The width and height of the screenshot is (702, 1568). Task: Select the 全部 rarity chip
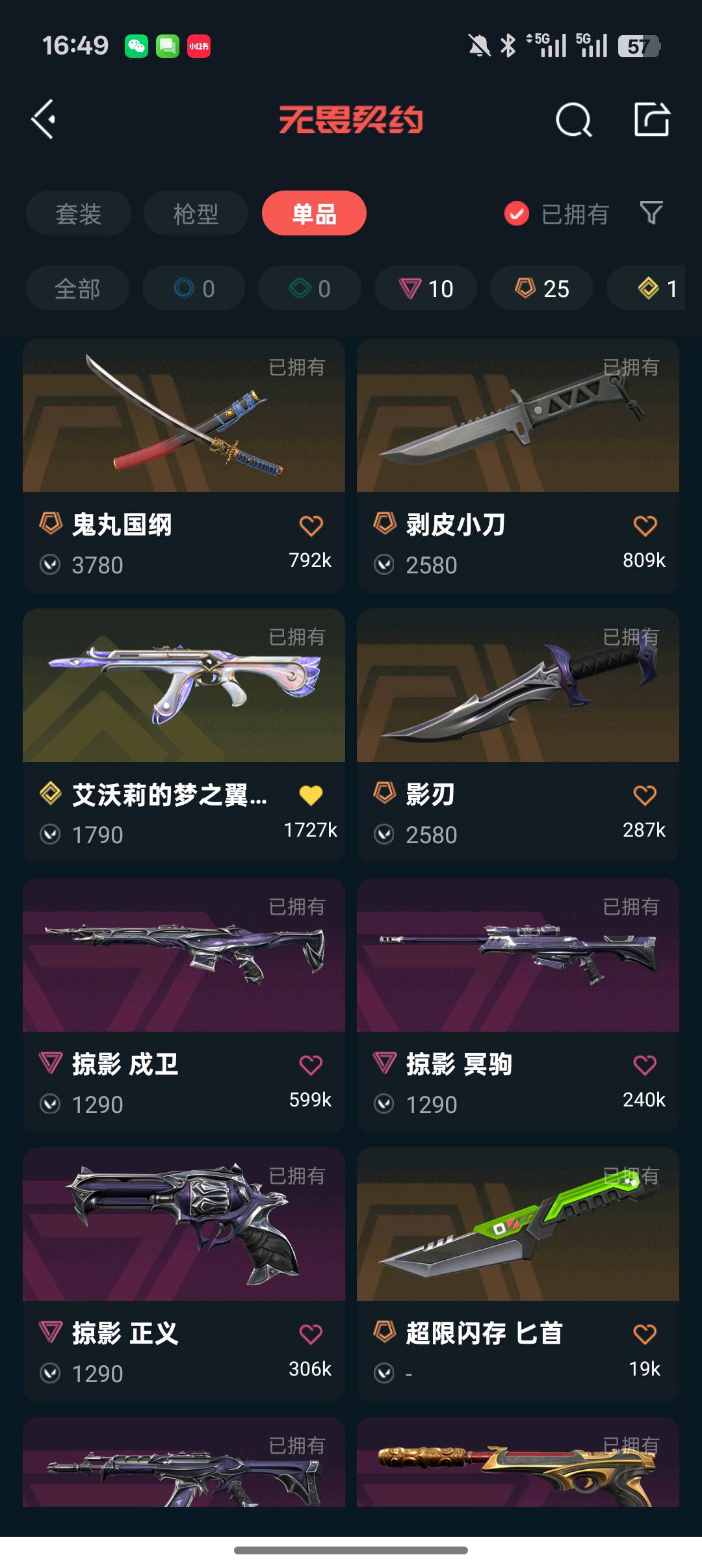click(77, 288)
